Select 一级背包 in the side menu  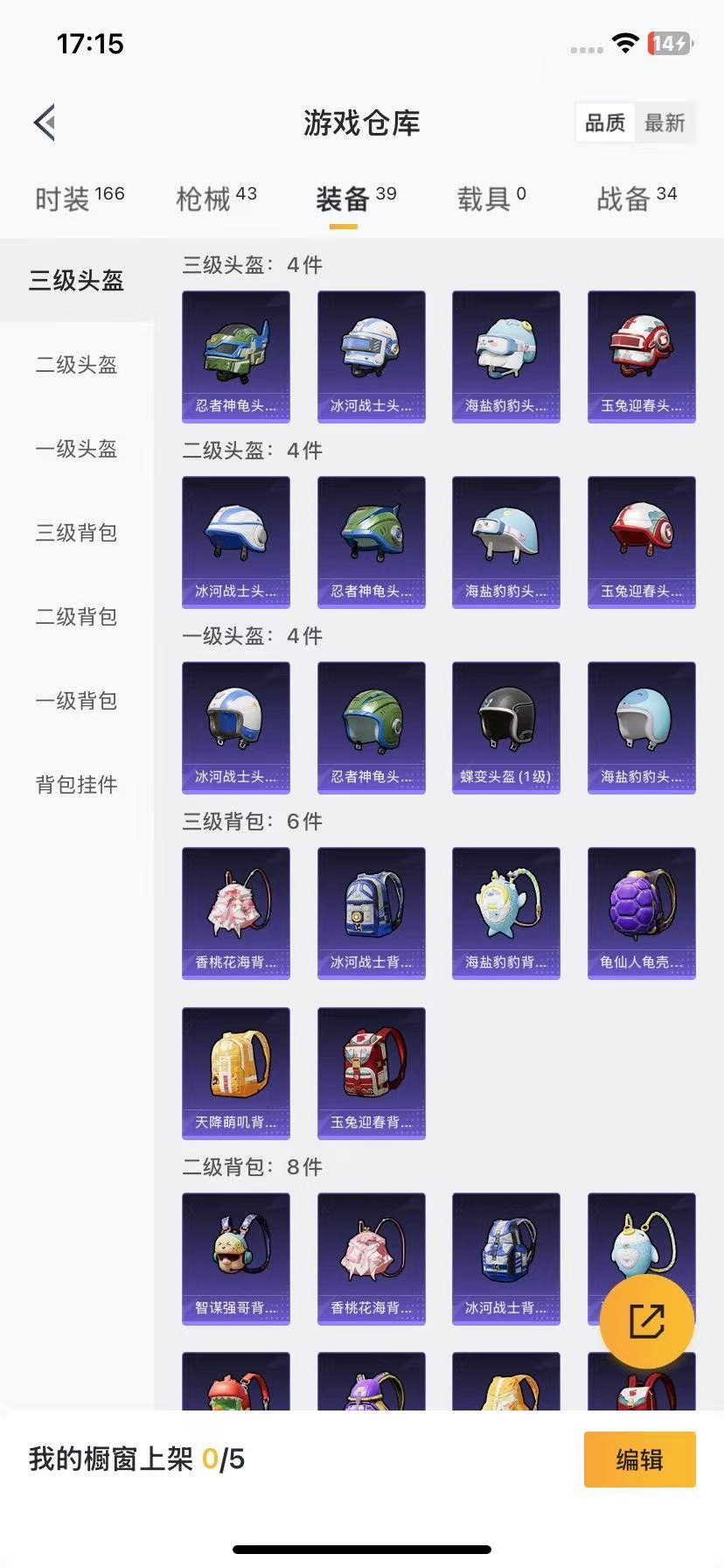[77, 701]
